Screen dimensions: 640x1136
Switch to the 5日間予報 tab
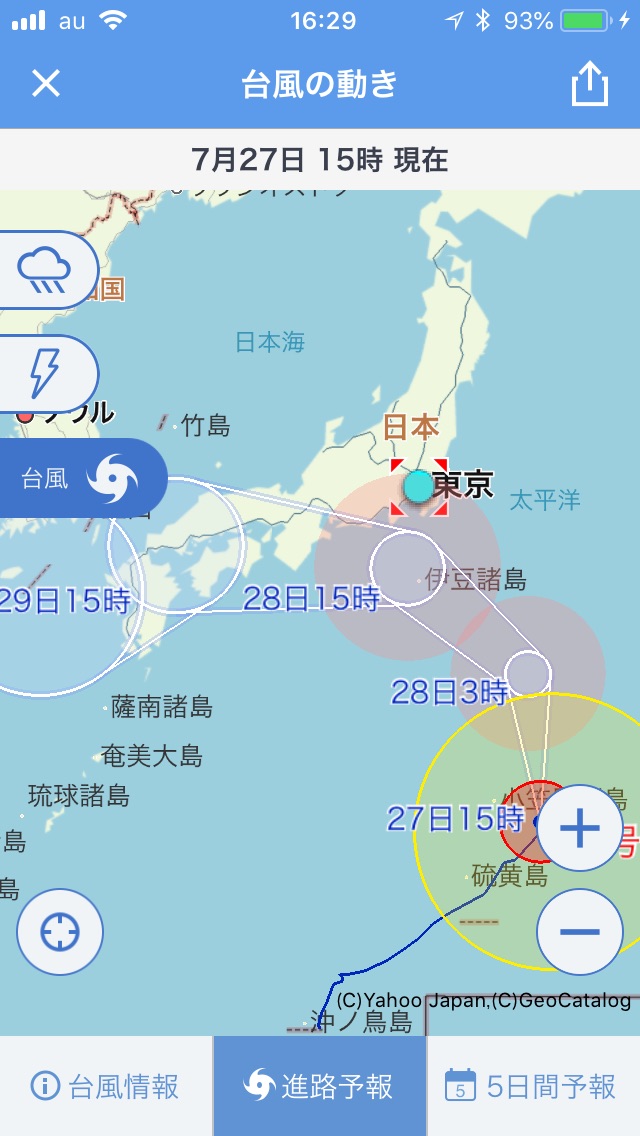533,1086
